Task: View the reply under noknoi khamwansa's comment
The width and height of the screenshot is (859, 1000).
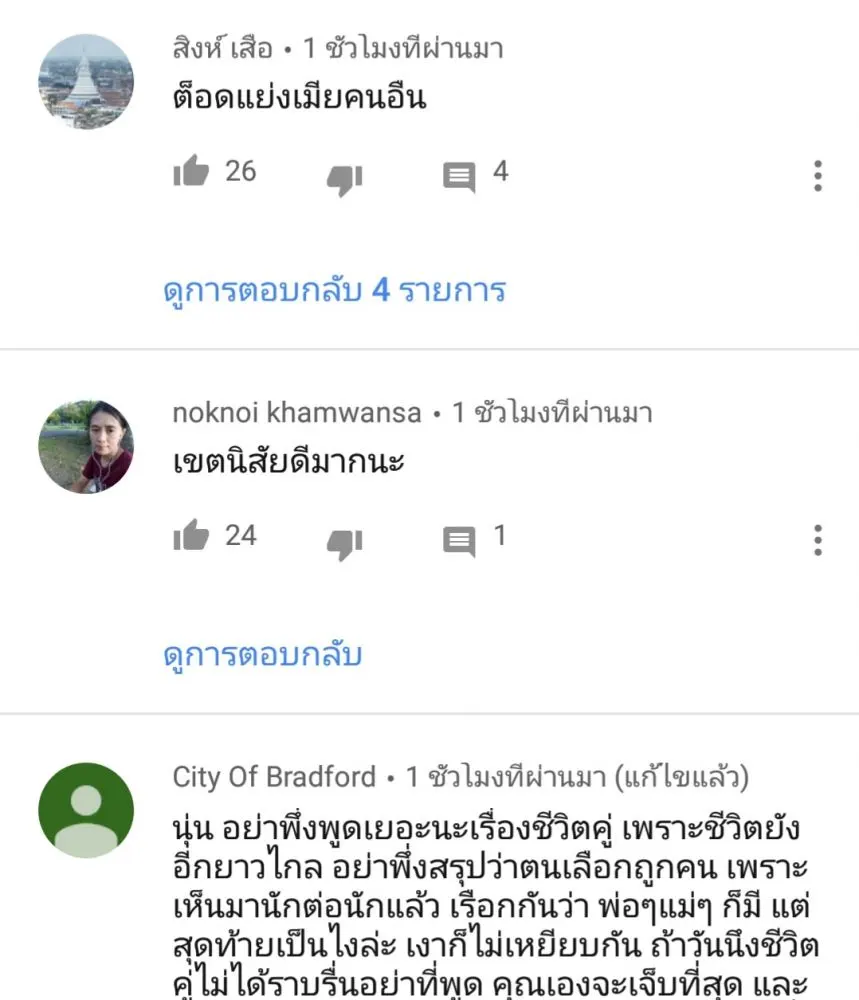Action: [262, 655]
